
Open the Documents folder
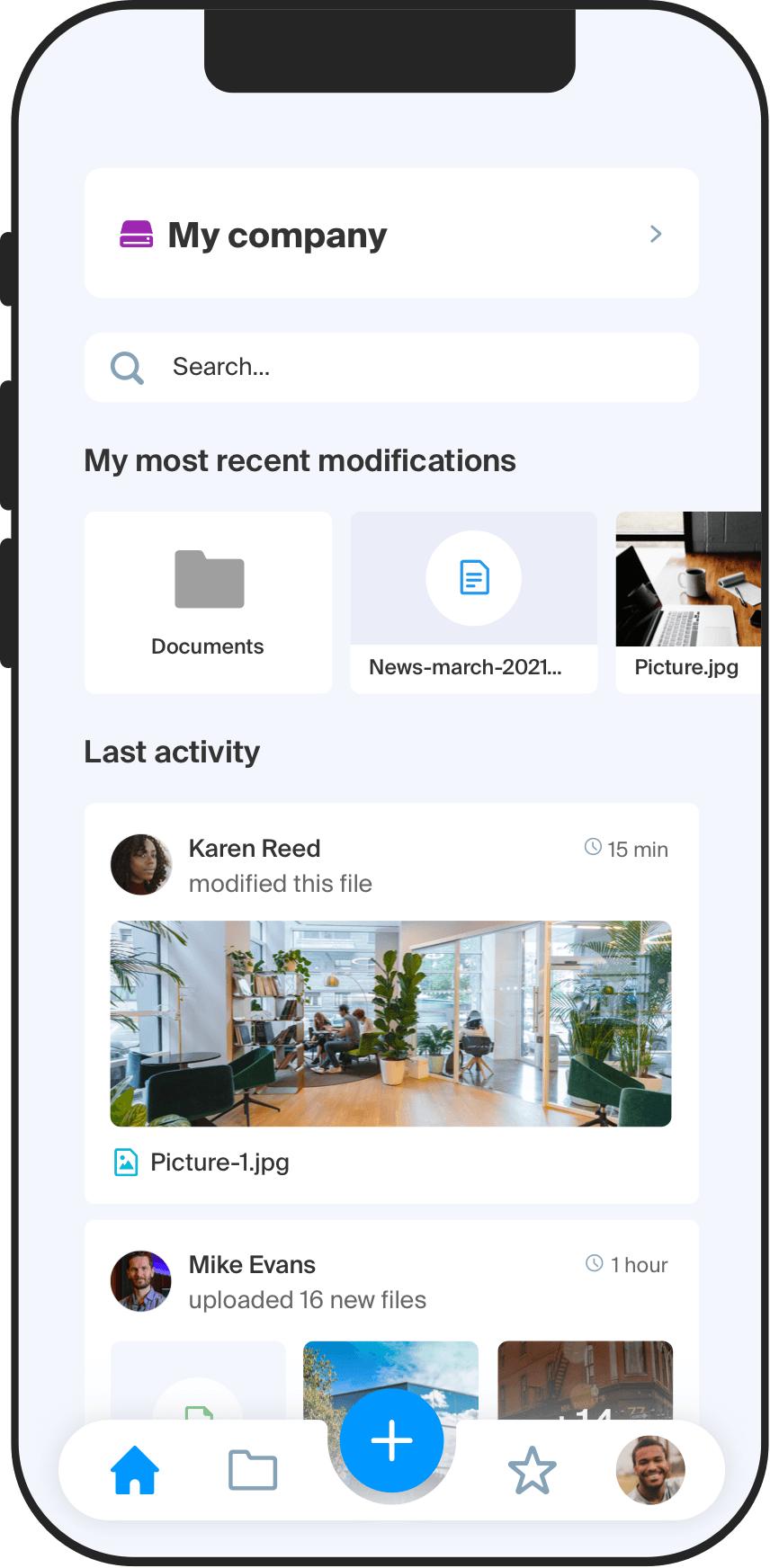click(x=208, y=601)
